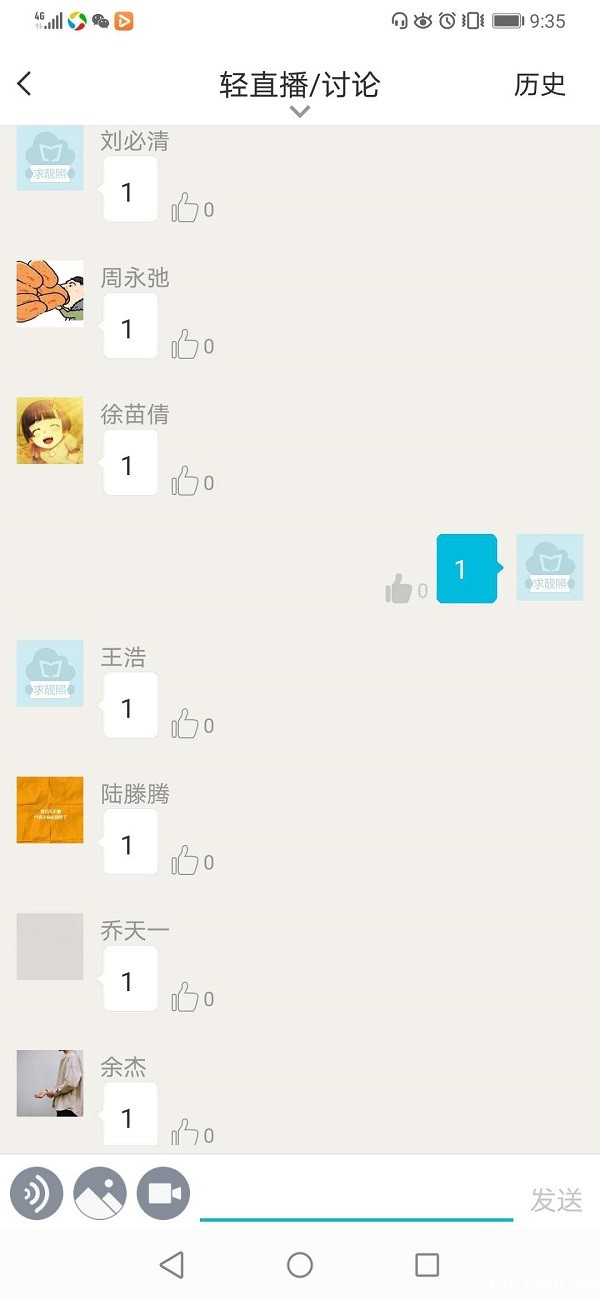Like 王浩's message
Screen dimensions: 600x1300
(185, 724)
